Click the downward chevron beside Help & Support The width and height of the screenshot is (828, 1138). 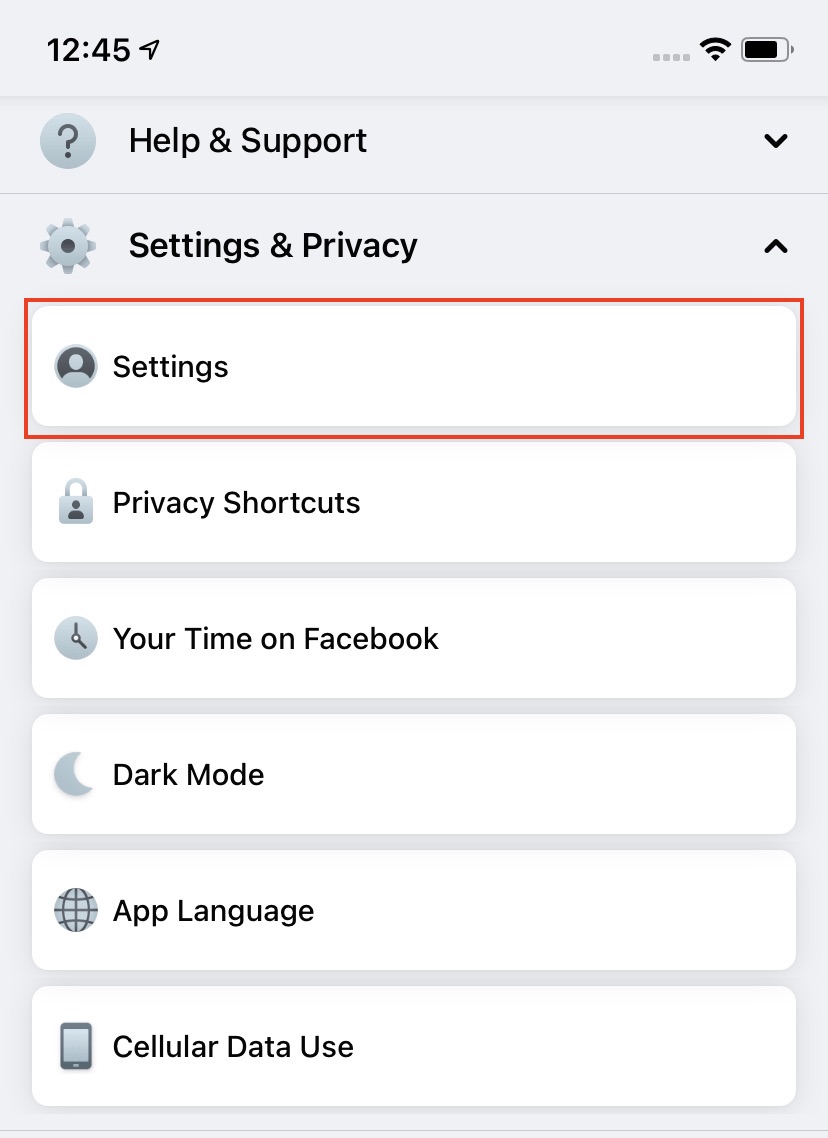pyautogui.click(x=776, y=141)
